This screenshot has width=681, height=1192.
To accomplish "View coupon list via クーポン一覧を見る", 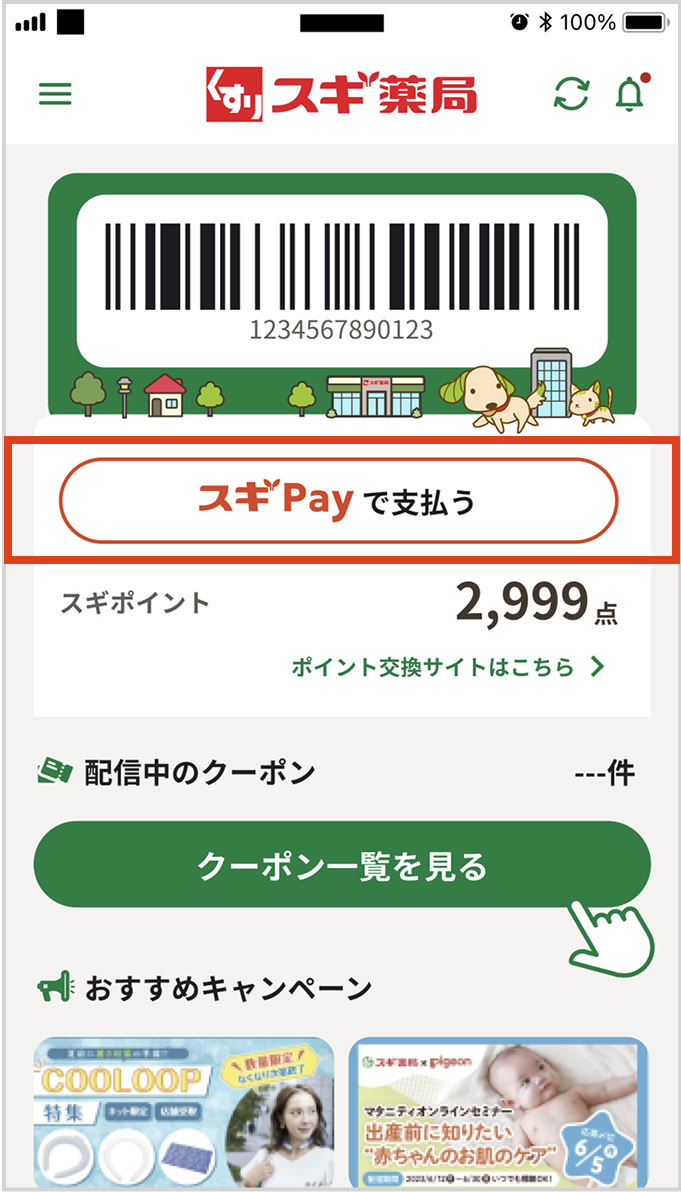I will (342, 866).
